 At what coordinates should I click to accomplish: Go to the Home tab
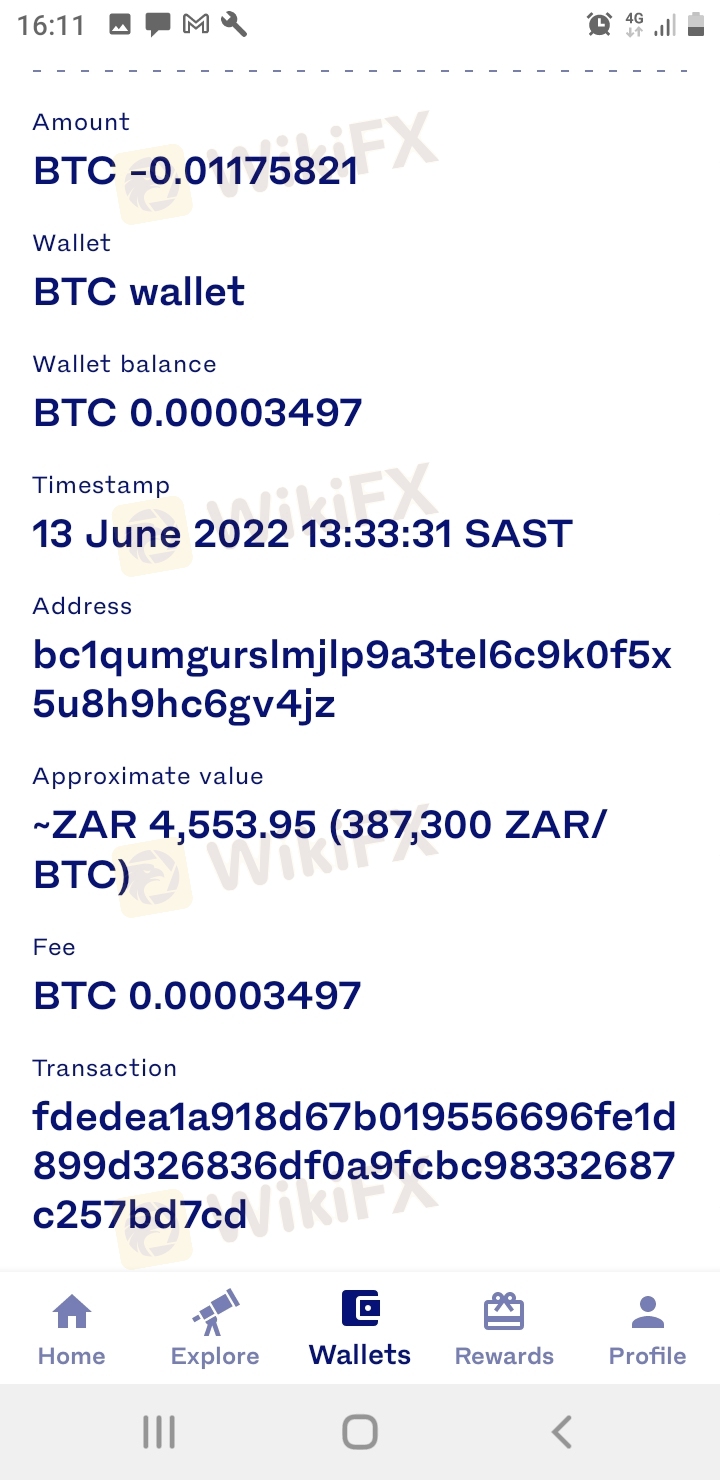click(71, 1329)
